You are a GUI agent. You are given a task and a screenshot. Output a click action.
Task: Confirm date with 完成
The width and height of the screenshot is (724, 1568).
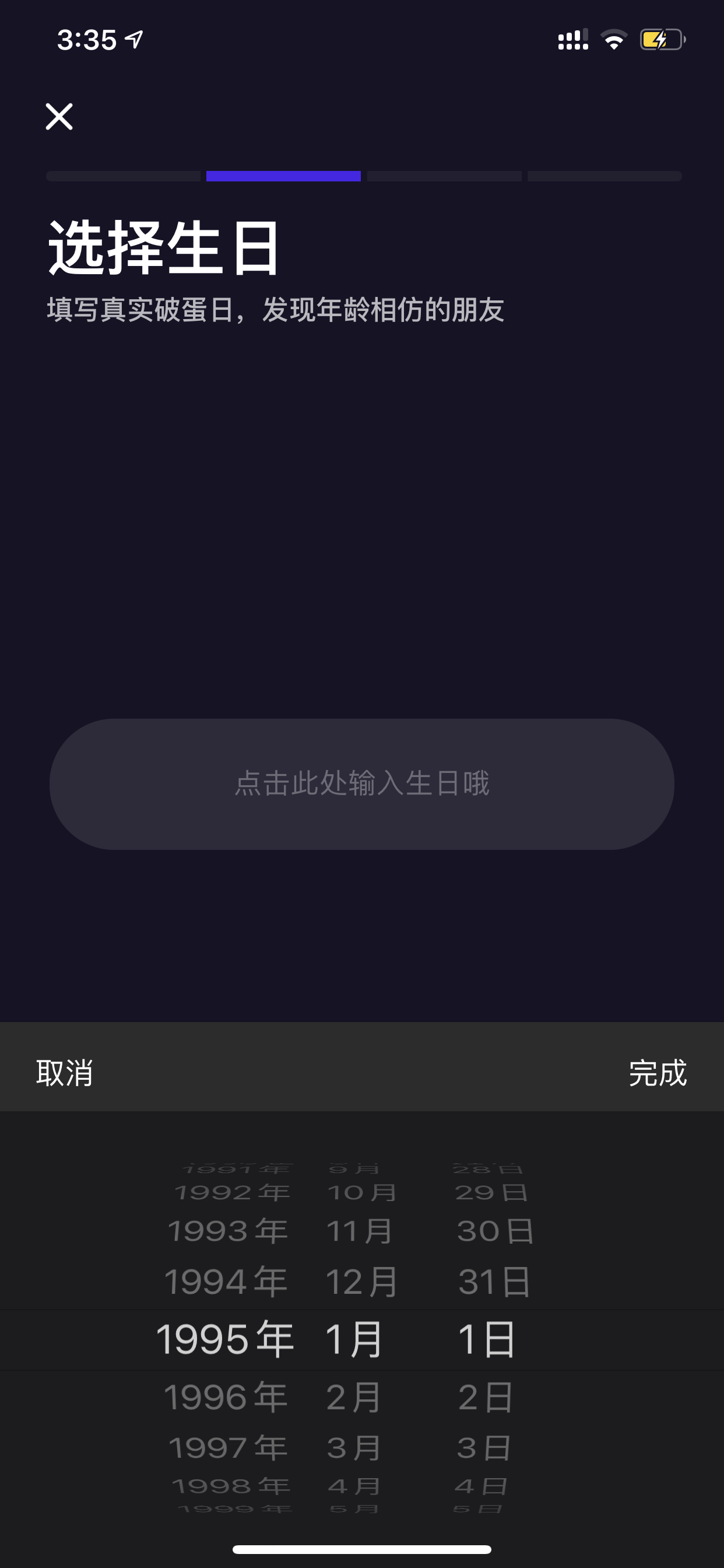coord(658,1073)
